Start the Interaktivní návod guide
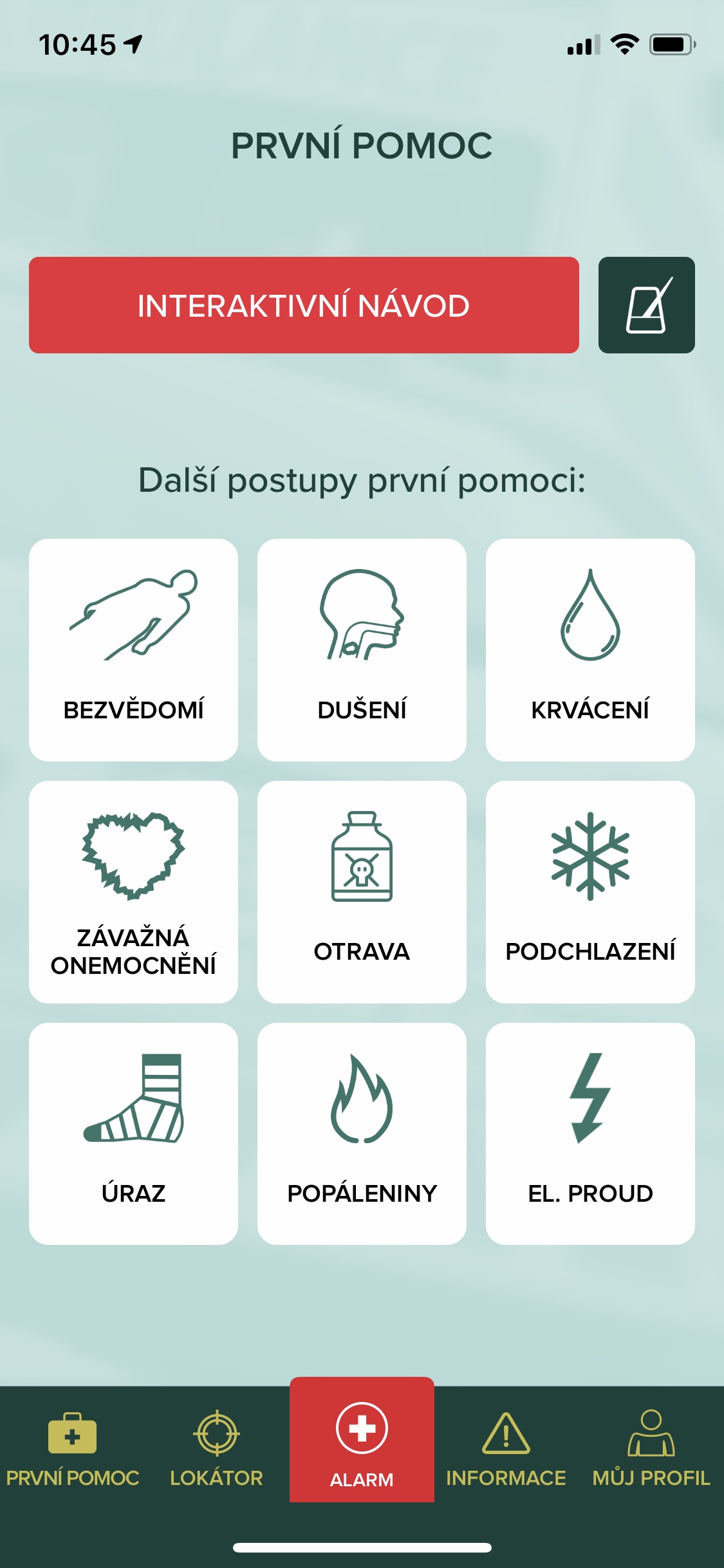The image size is (724, 1568). pyautogui.click(x=304, y=305)
